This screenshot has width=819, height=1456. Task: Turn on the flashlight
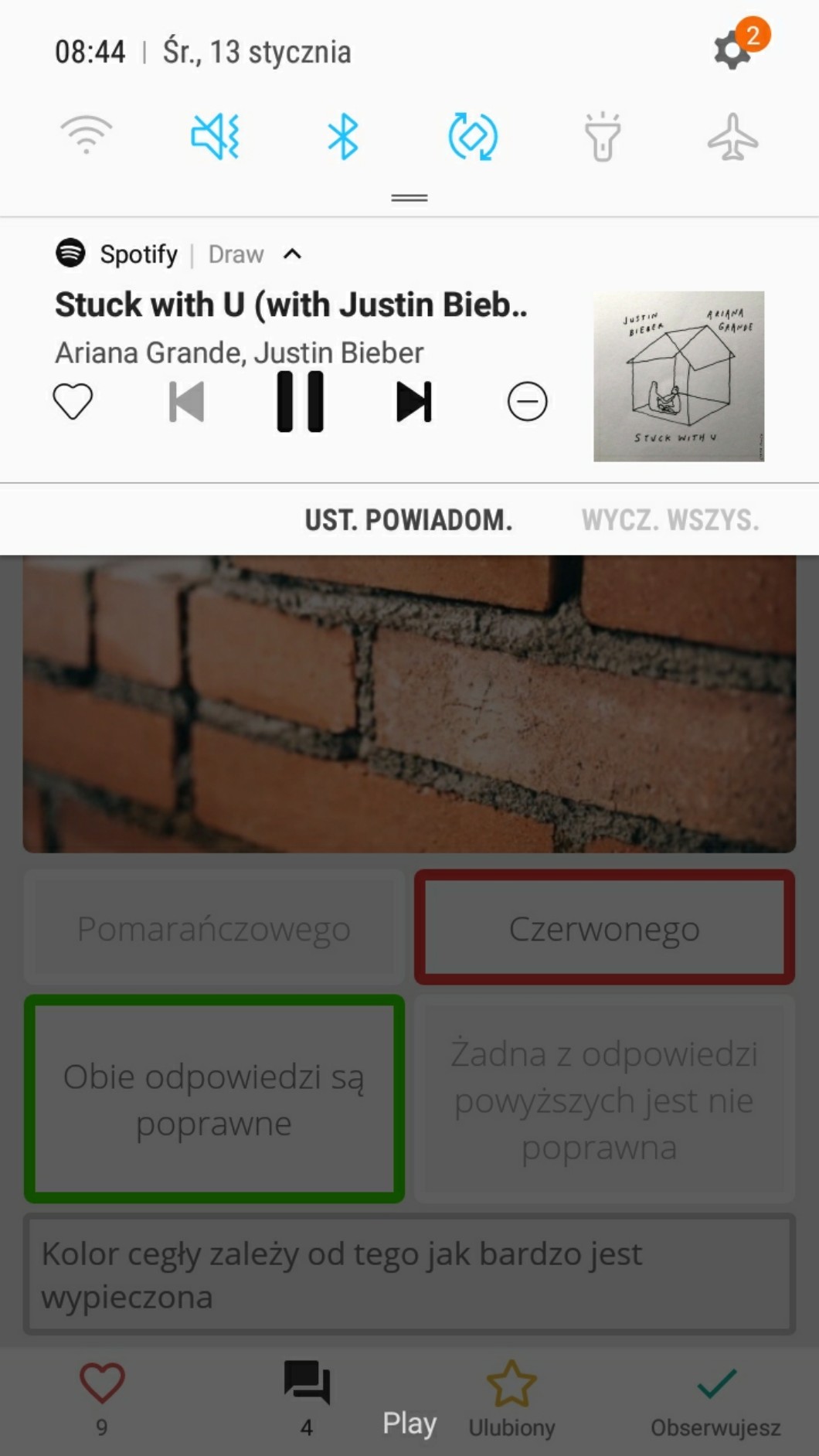pyautogui.click(x=603, y=137)
